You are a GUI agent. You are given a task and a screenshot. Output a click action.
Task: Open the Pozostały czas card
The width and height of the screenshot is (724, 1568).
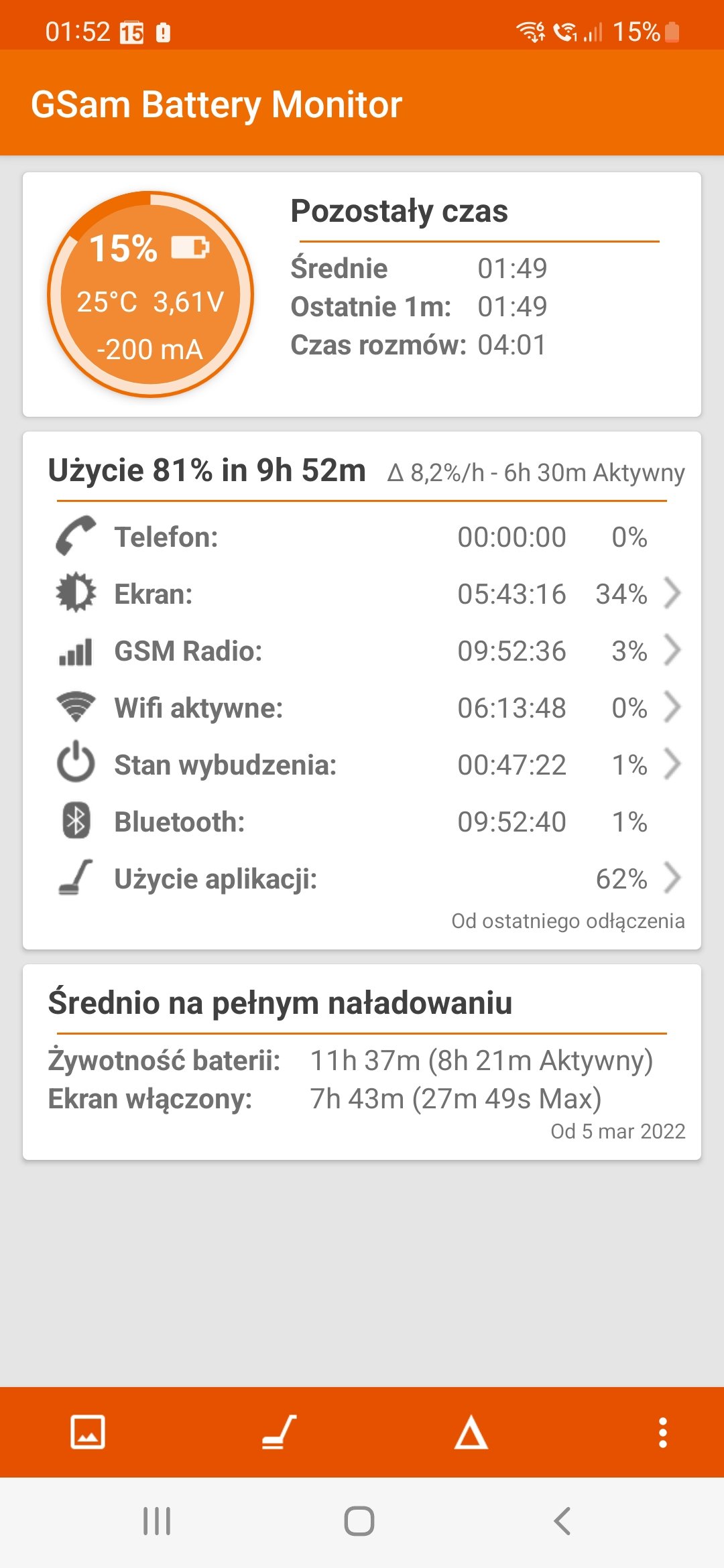point(362,295)
